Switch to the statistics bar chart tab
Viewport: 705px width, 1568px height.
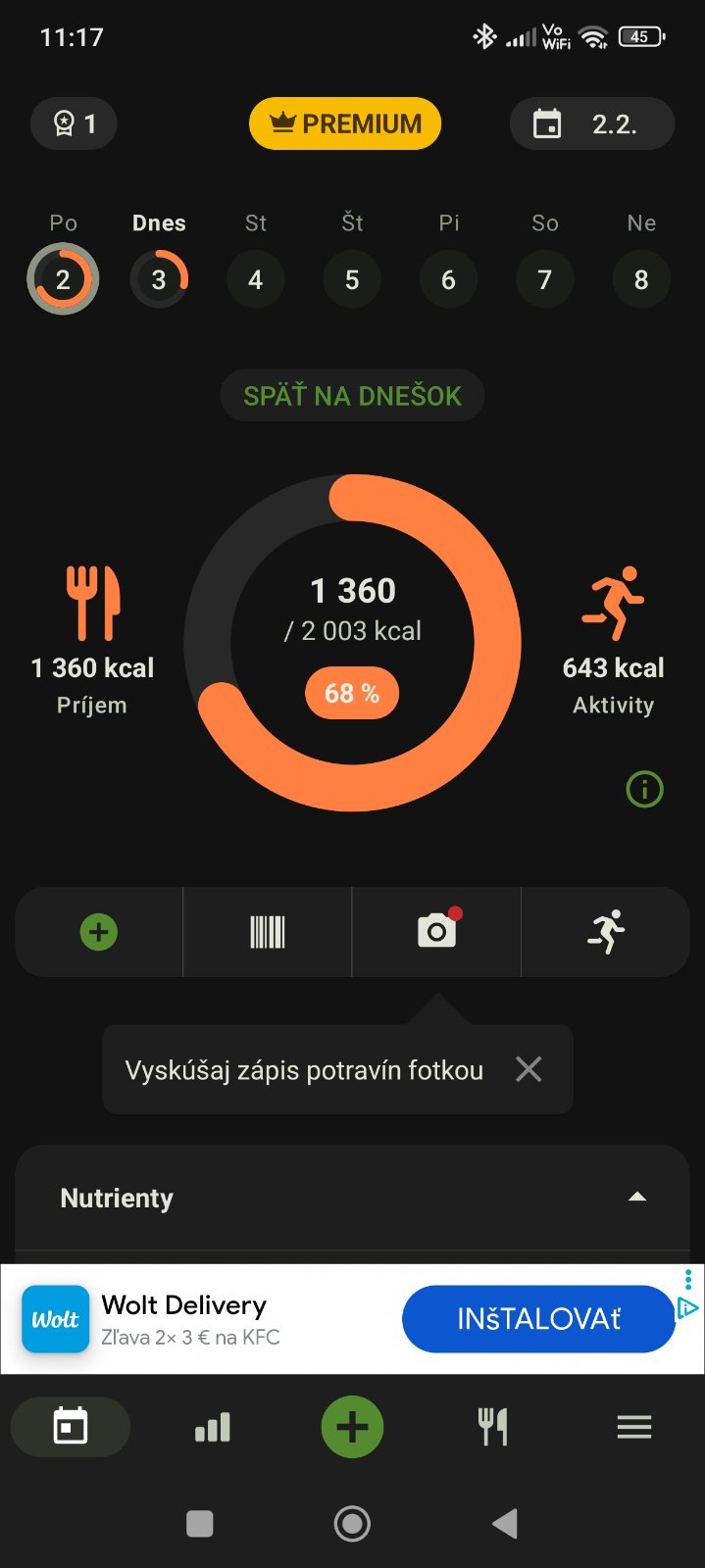pyautogui.click(x=213, y=1427)
